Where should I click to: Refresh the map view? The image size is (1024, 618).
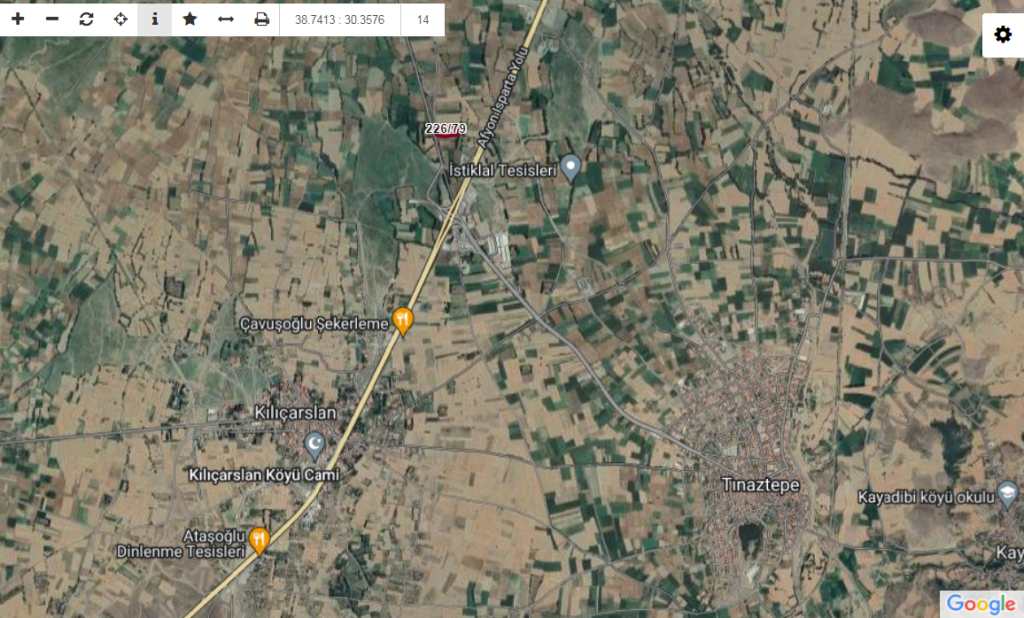coord(86,19)
